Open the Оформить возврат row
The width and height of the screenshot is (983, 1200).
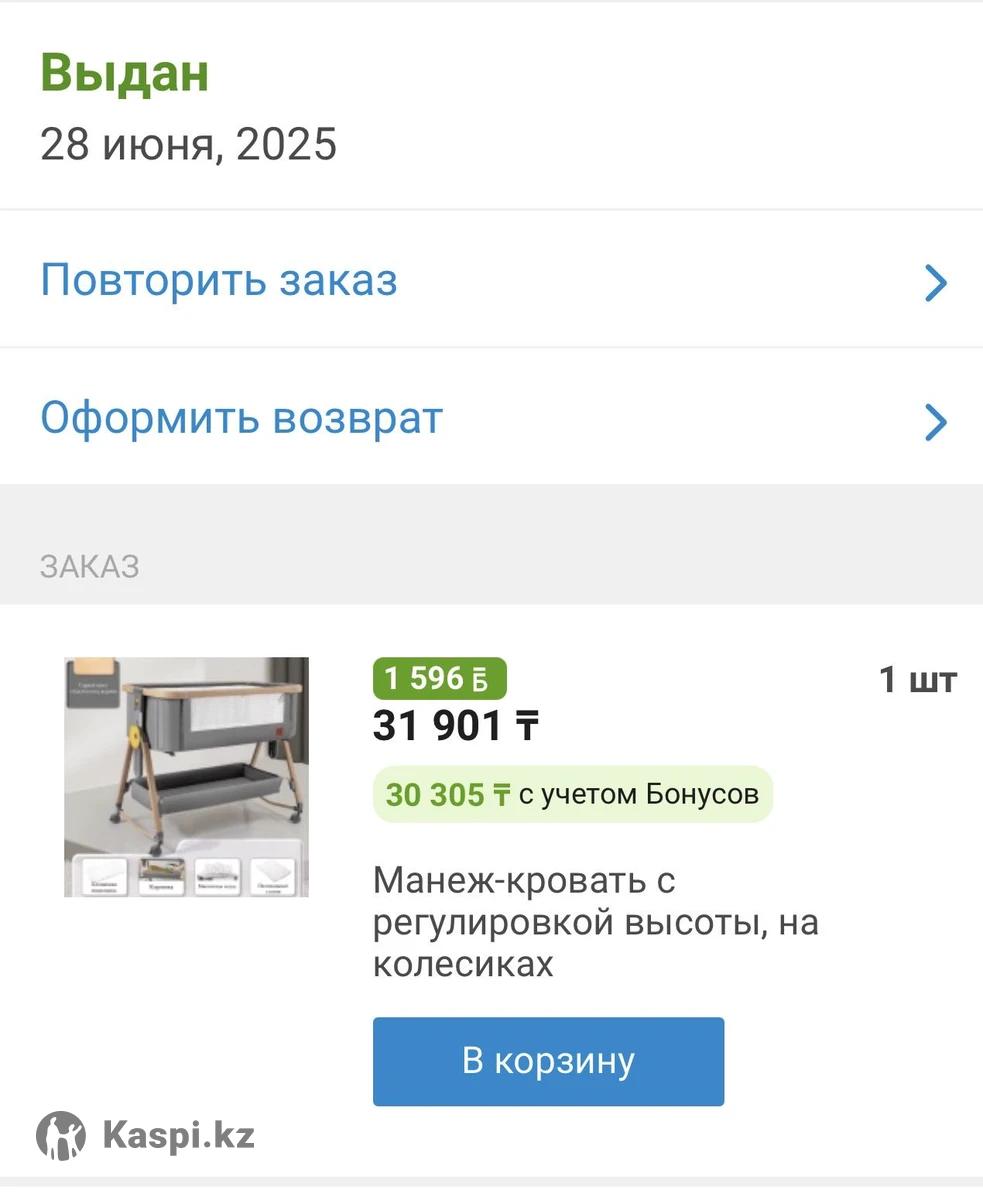tap(490, 419)
